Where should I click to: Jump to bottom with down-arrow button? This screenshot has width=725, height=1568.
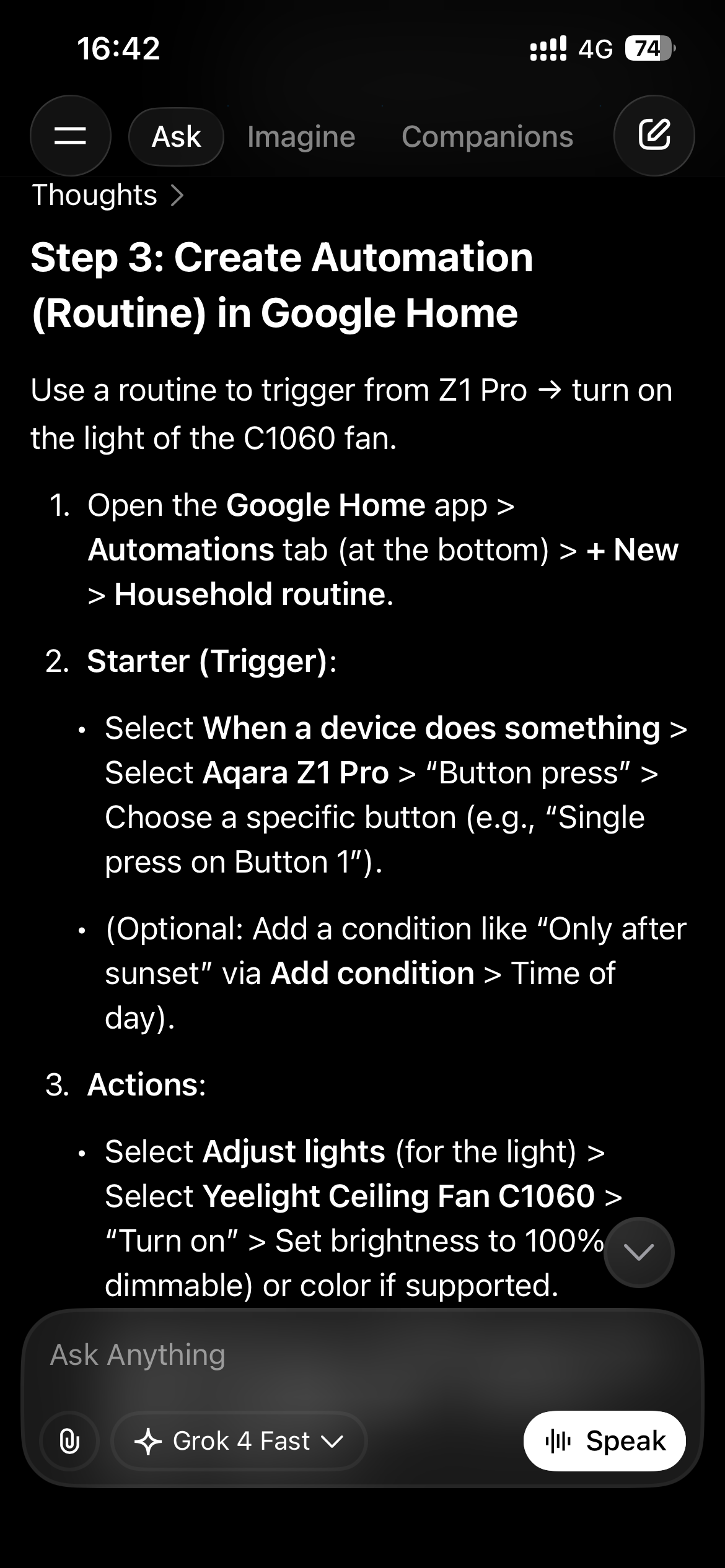(638, 1252)
